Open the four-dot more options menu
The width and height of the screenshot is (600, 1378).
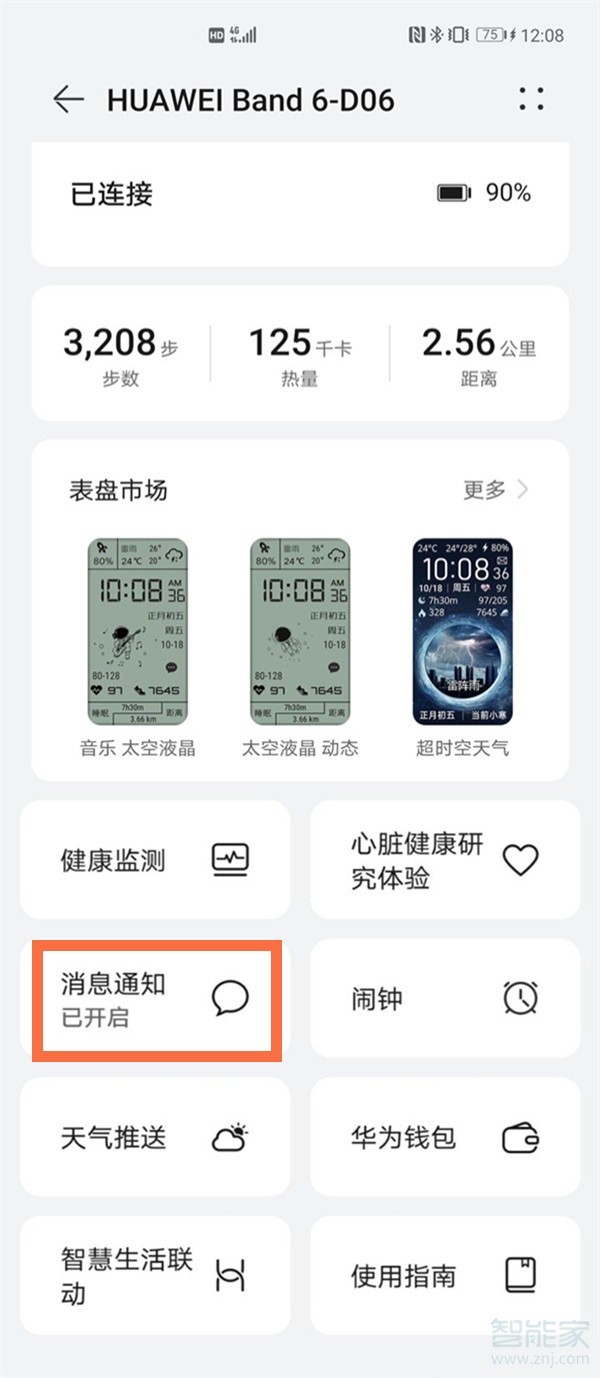tap(531, 99)
